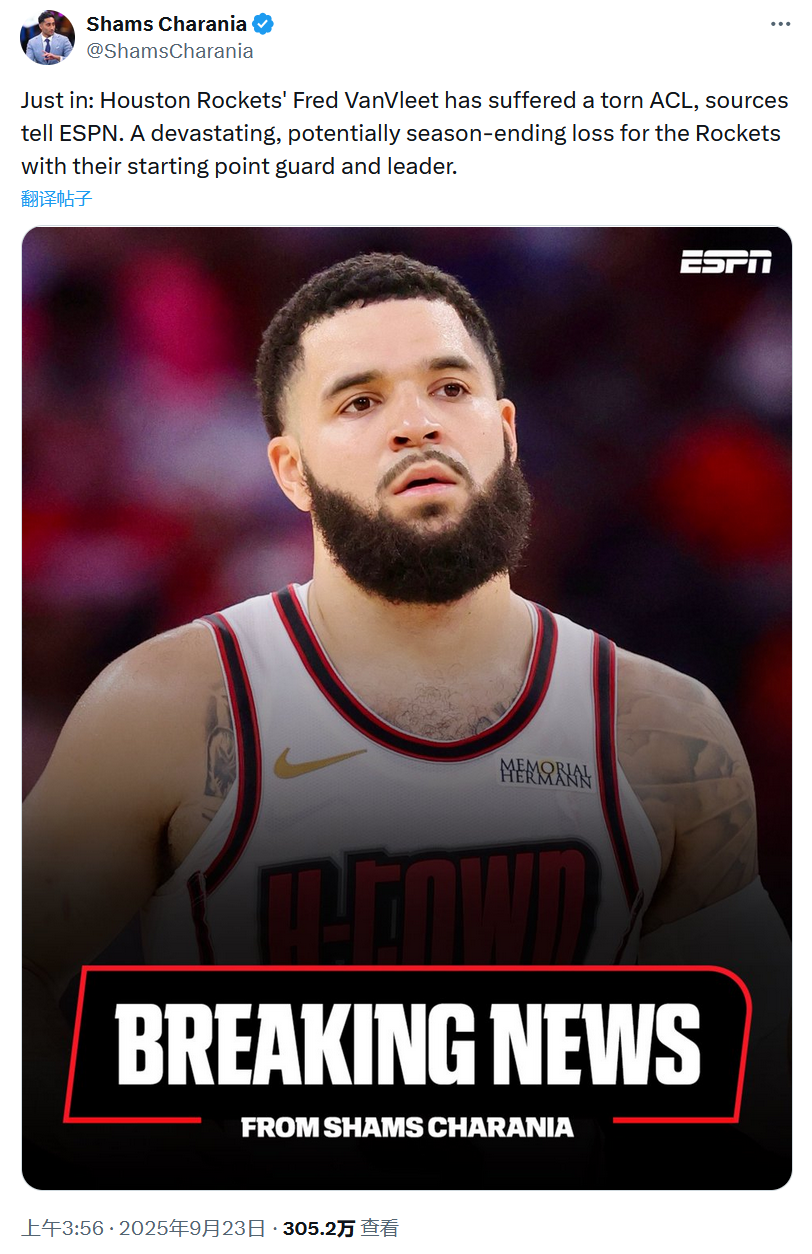This screenshot has width=812, height=1254.
Task: Open Shams Charania's profile picture
Action: coord(47,38)
